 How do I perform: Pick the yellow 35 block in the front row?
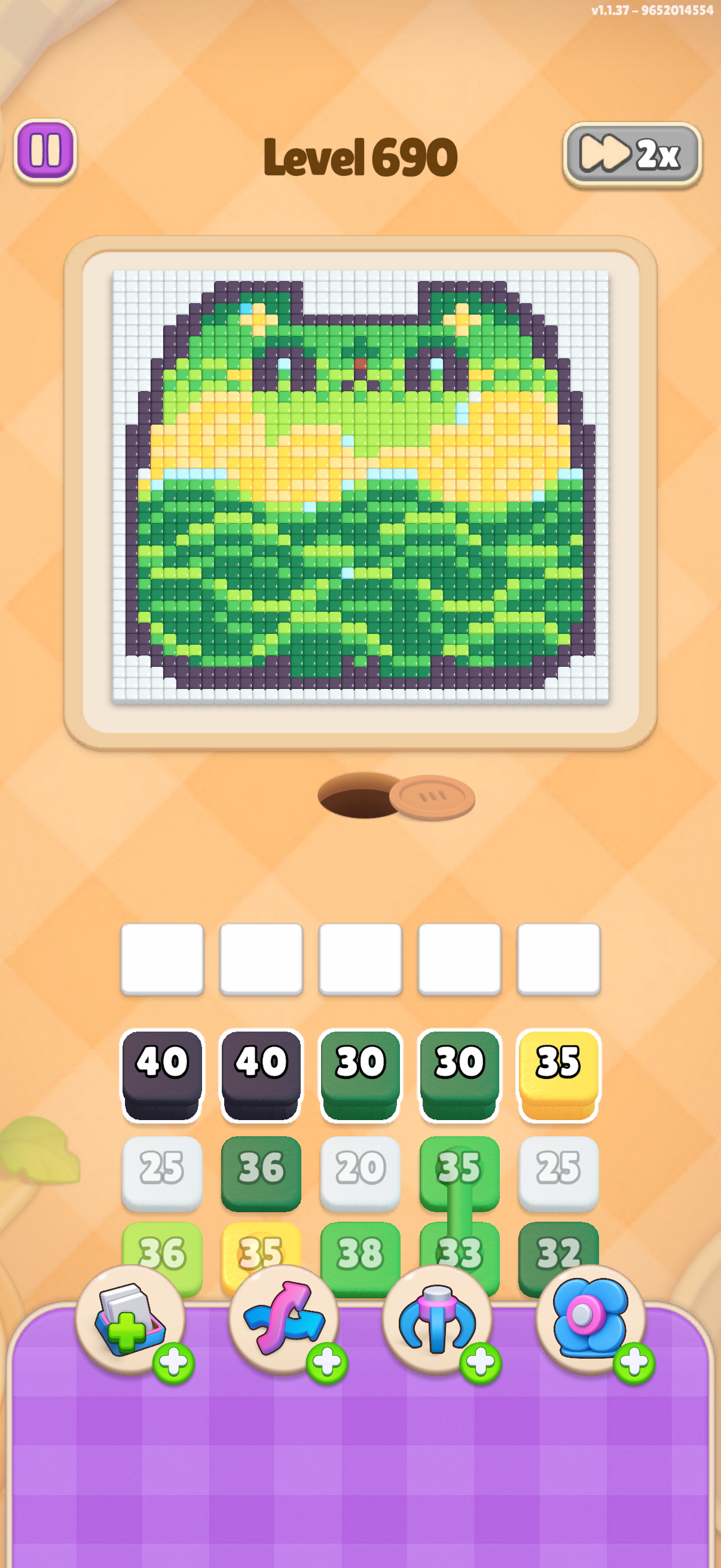(558, 1075)
